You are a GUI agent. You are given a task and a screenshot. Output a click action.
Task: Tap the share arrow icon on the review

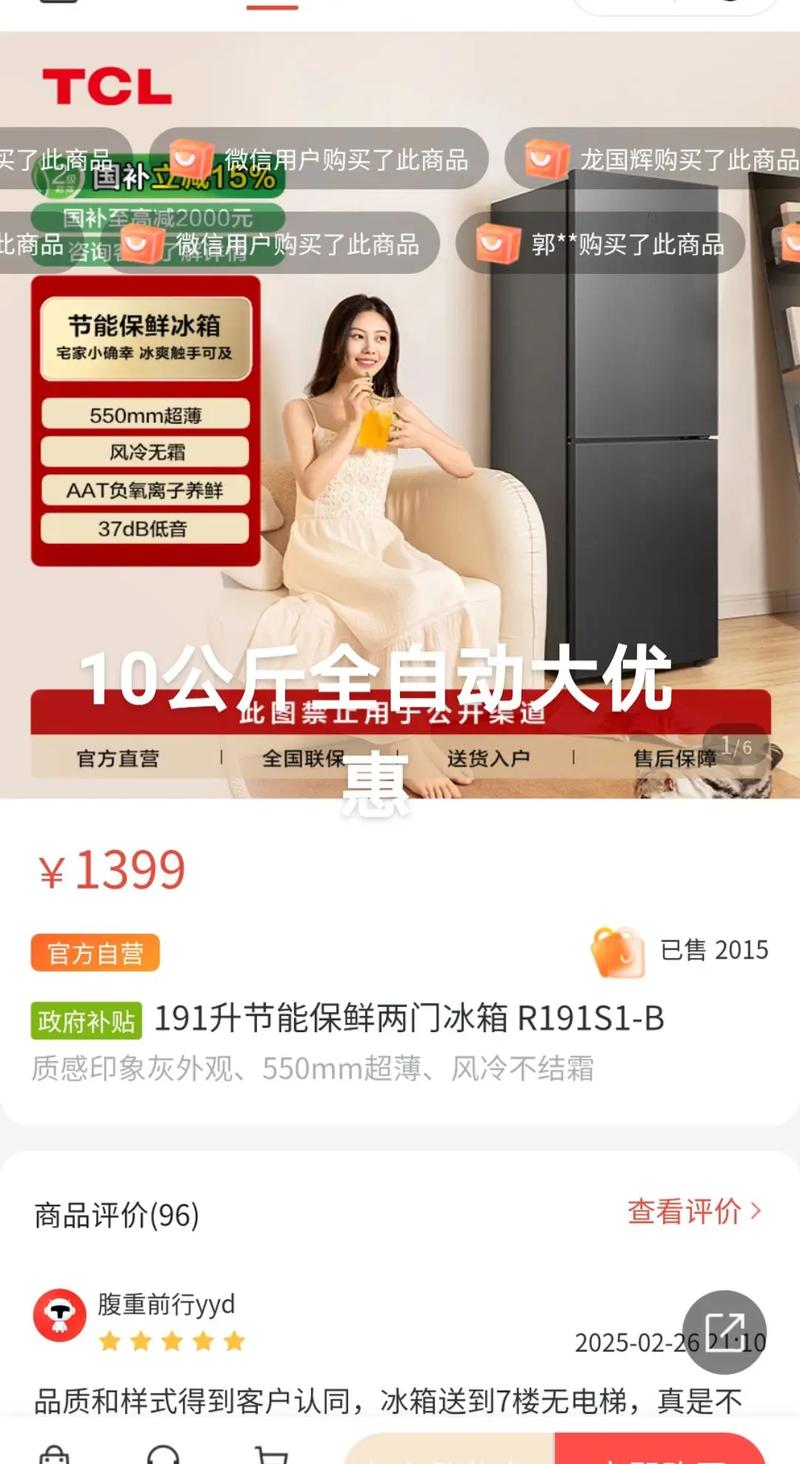tap(727, 1332)
